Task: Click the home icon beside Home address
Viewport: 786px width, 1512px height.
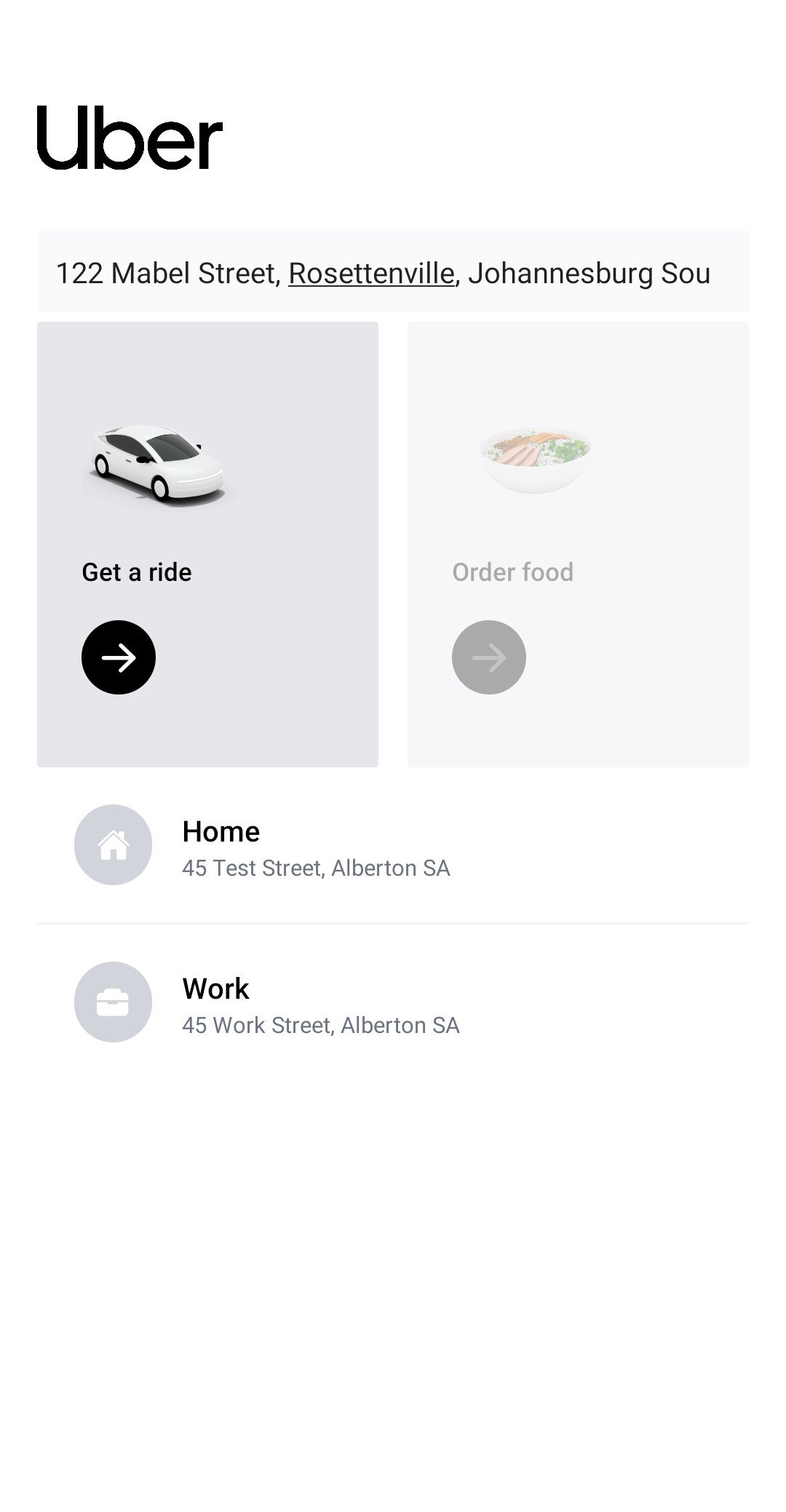Action: coord(112,844)
